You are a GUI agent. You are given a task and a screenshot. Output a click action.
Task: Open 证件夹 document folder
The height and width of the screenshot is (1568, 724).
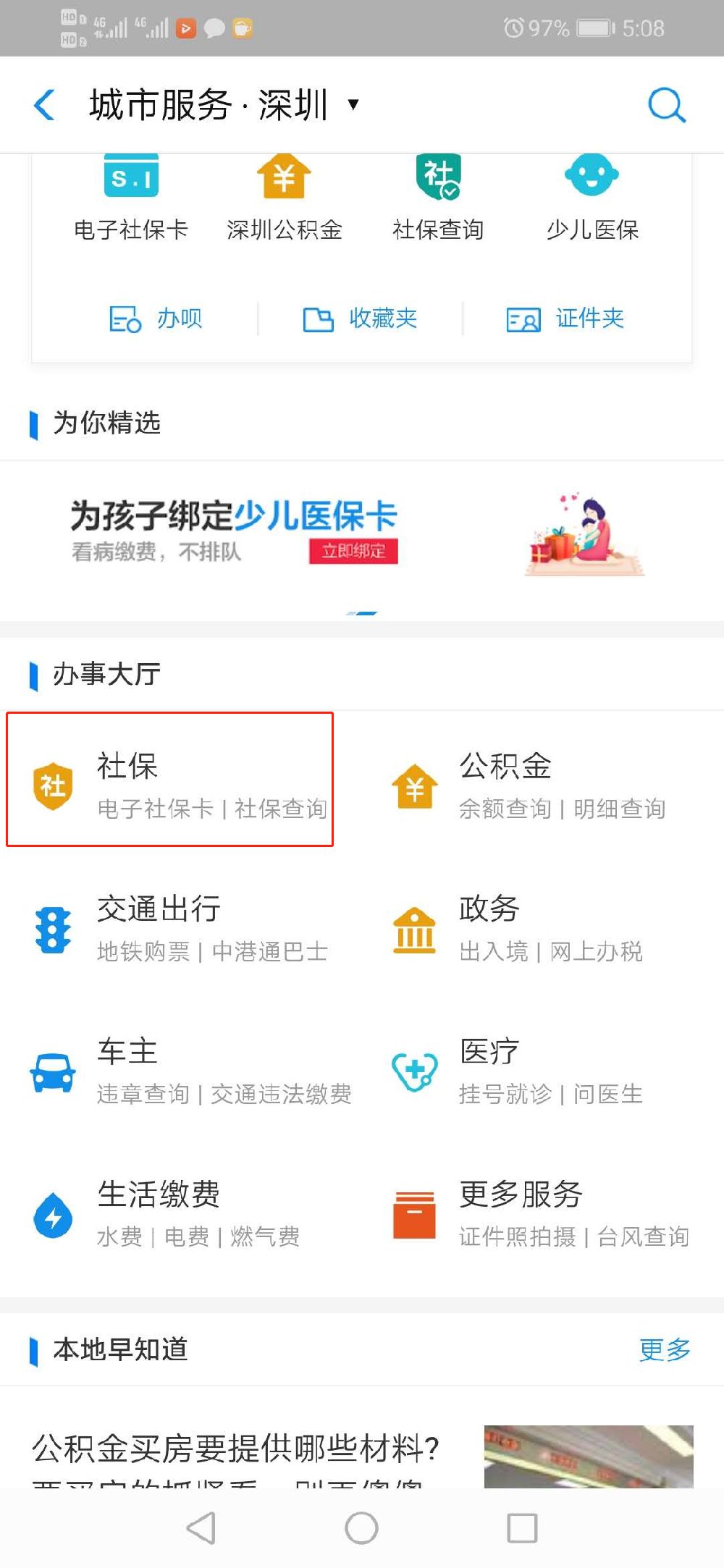click(x=565, y=319)
